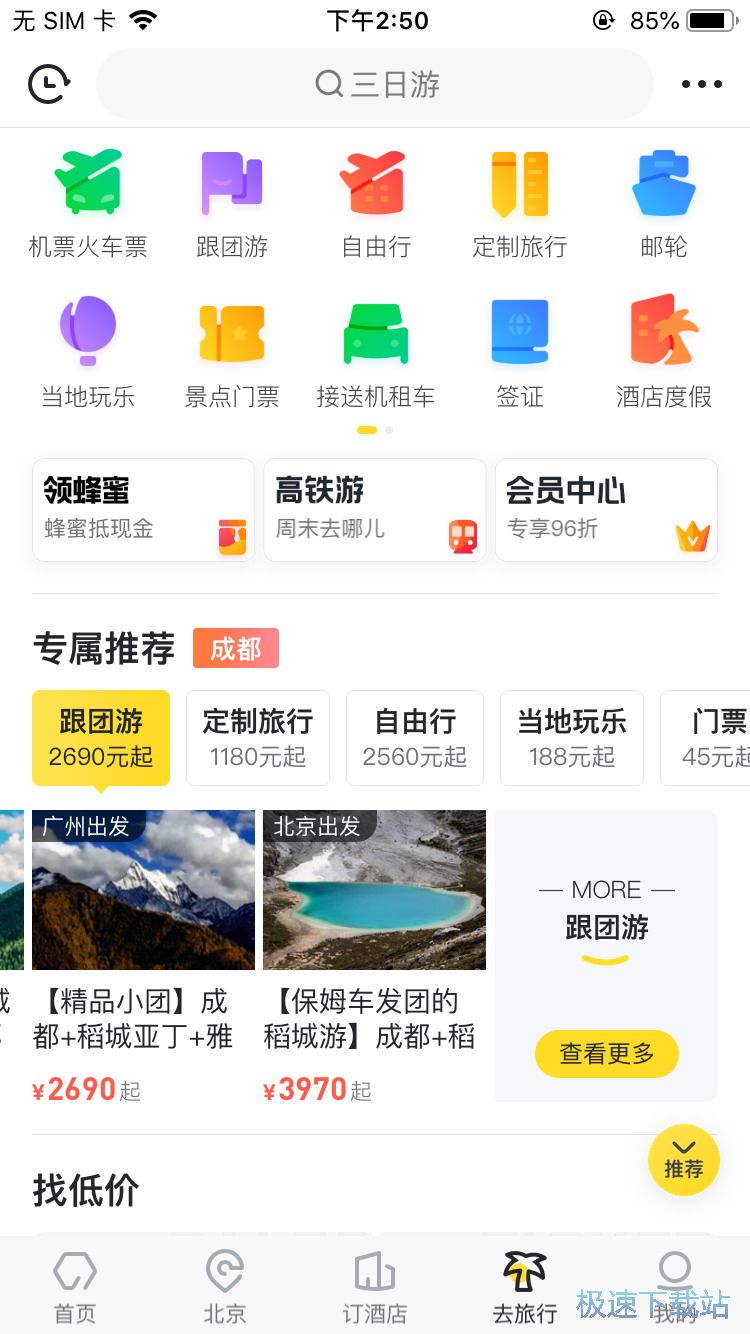Switch to the 定制旅行 1180元起 chip
Screen dimensions: 750x1334
258,738
